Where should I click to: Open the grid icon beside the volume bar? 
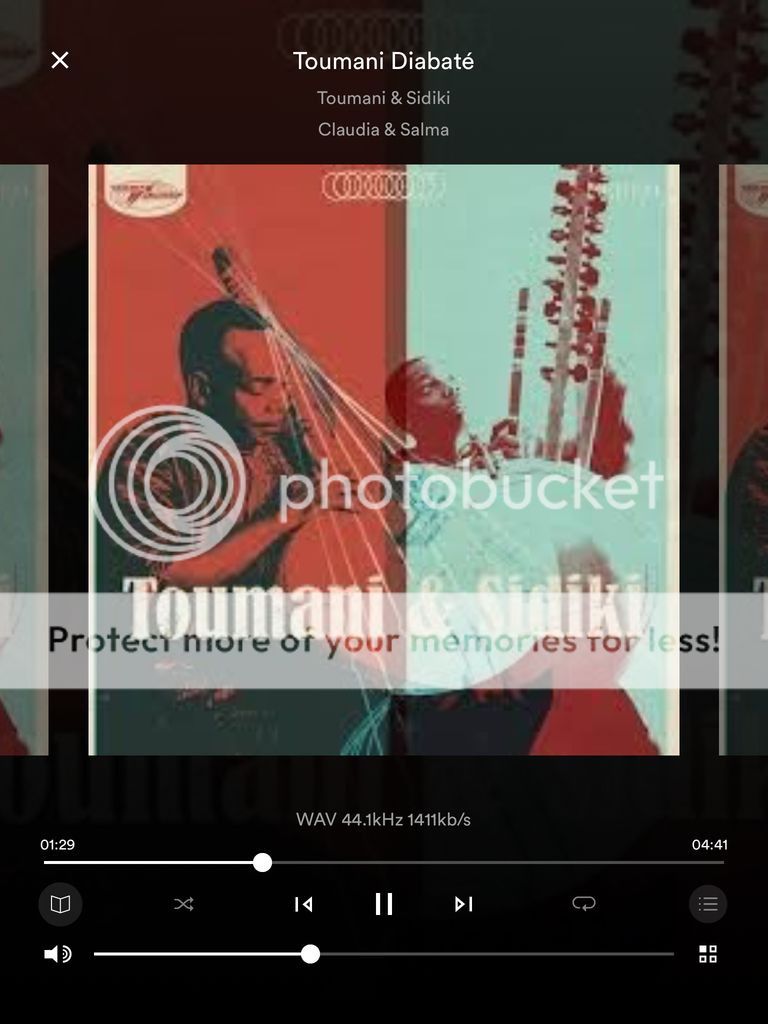[708, 954]
